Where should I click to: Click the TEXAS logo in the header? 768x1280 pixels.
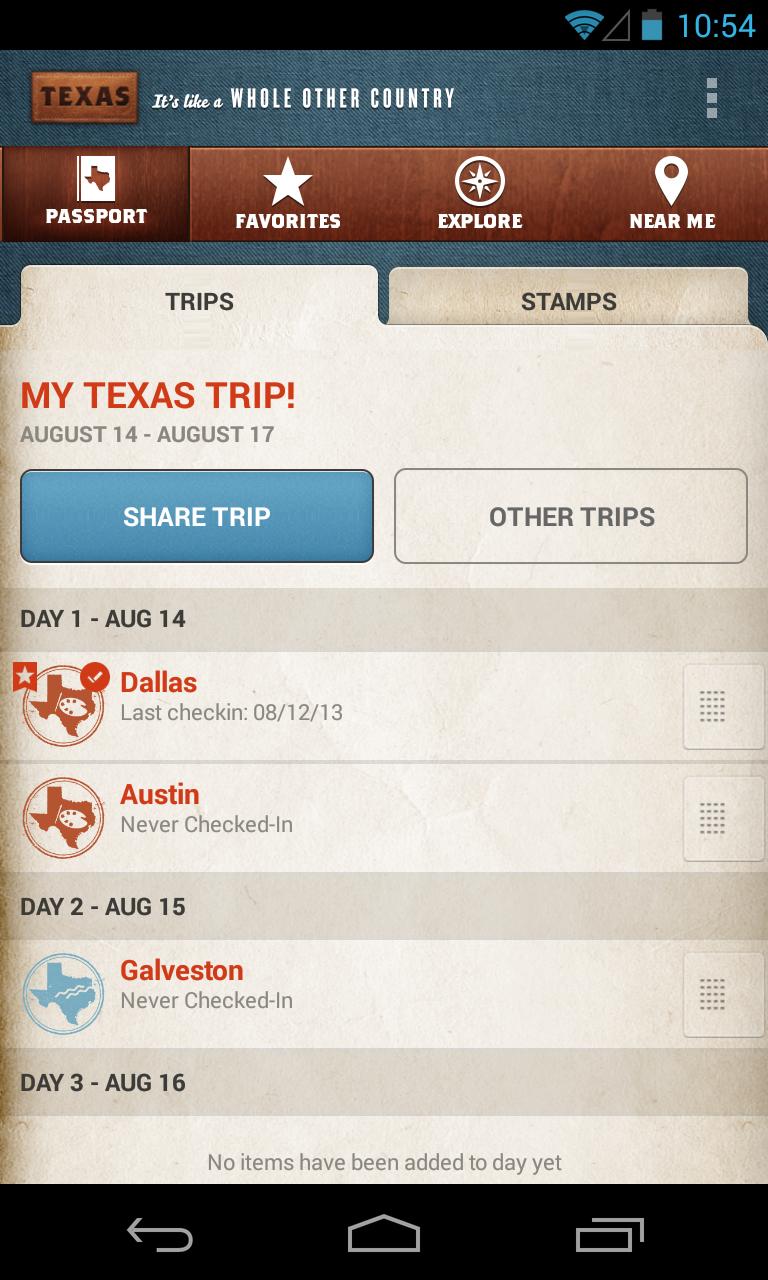84,97
